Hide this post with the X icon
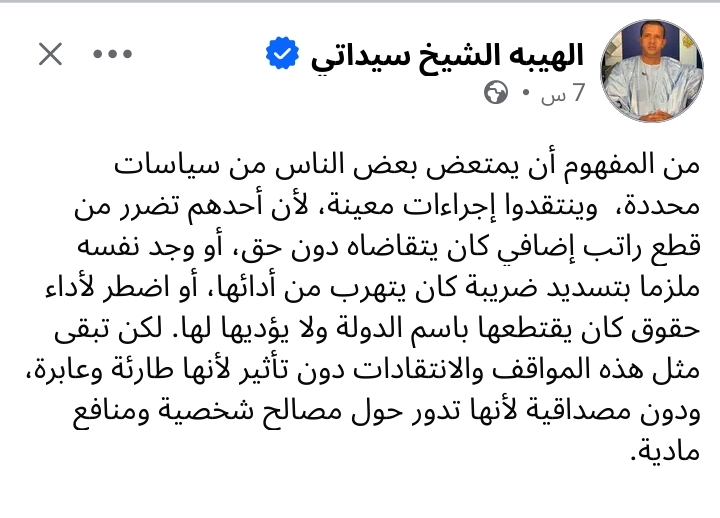 tap(50, 55)
